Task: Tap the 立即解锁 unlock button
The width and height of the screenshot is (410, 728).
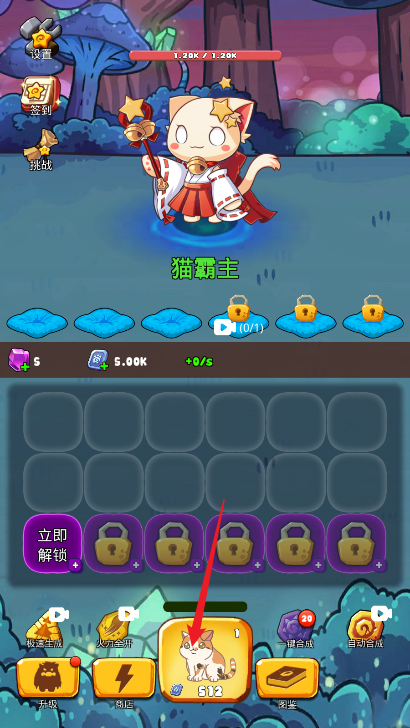Action: (x=53, y=544)
